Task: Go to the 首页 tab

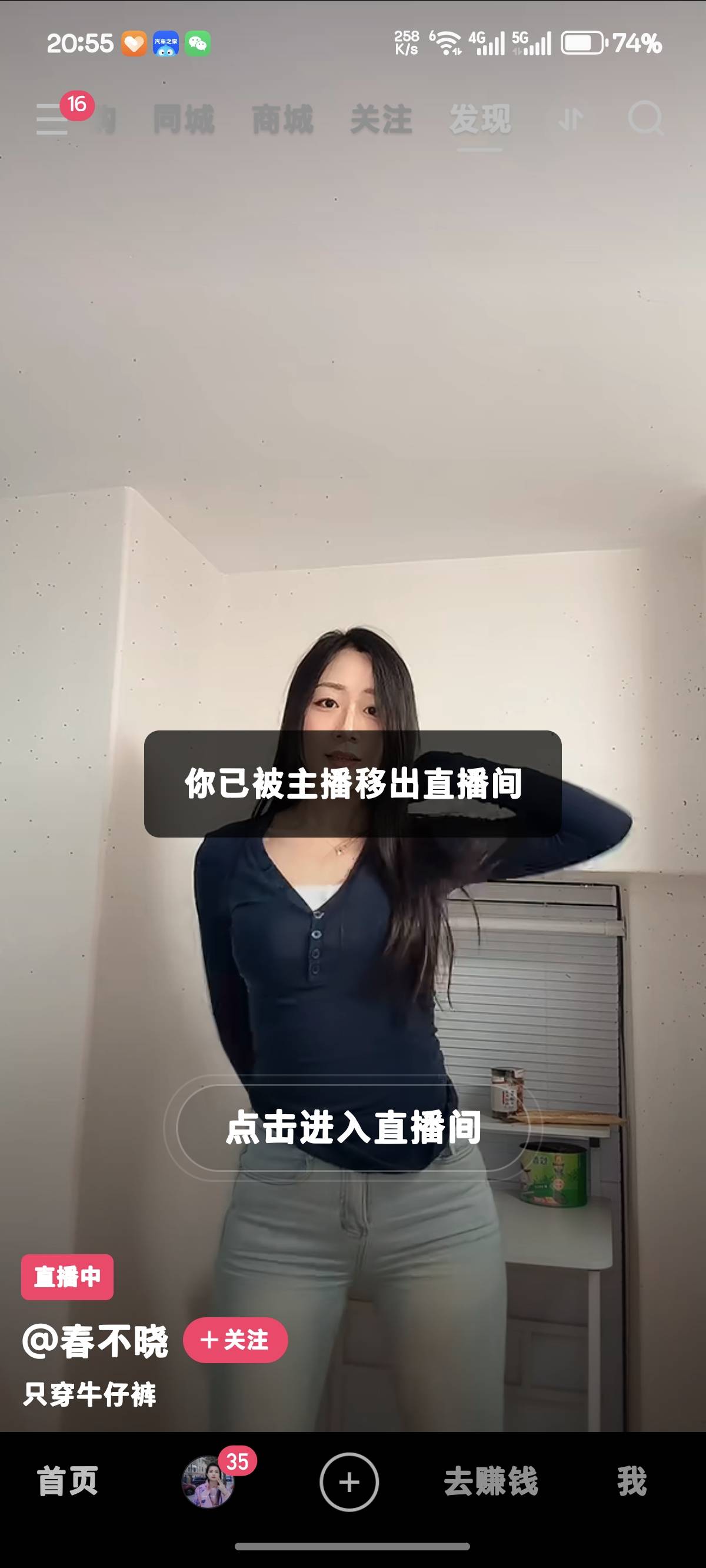Action: (x=68, y=1481)
